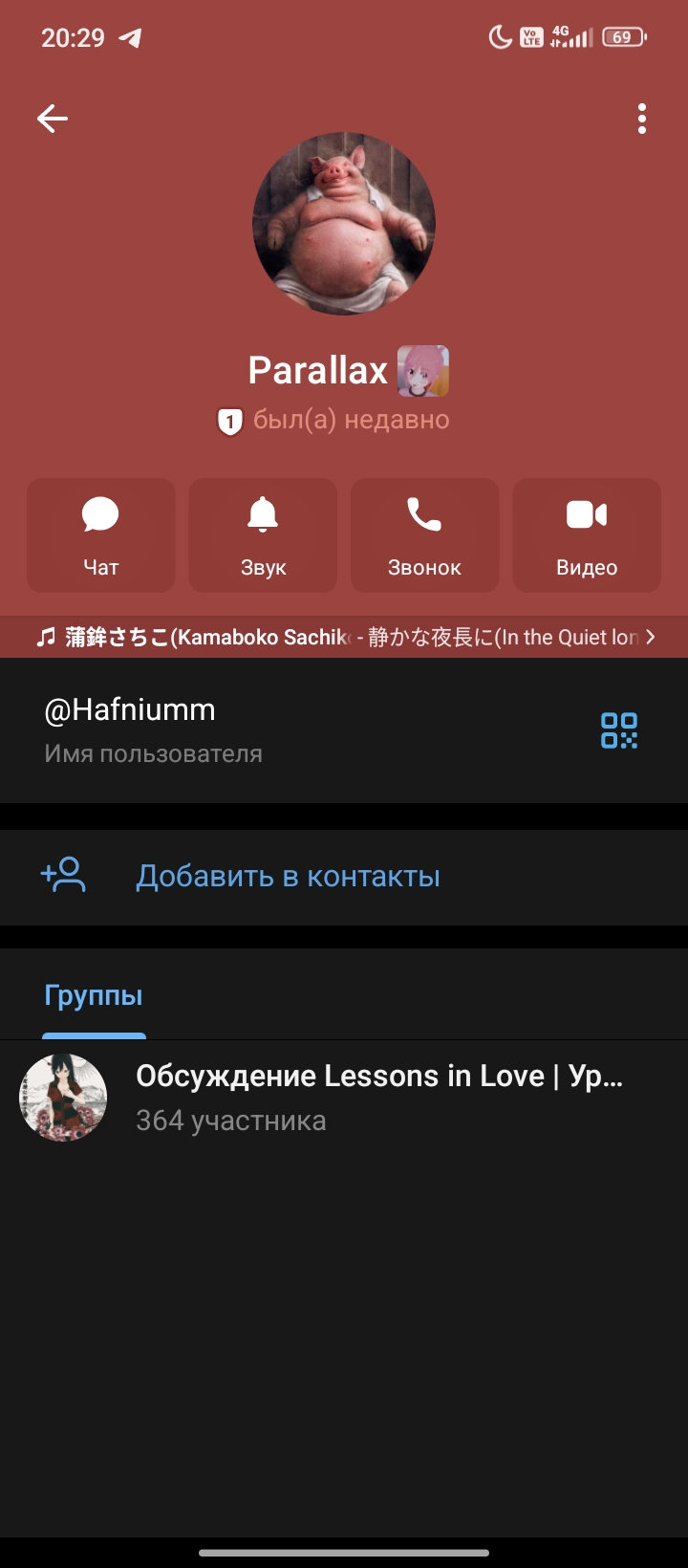
Task: Start a voice call via Звонок
Action: (x=424, y=535)
